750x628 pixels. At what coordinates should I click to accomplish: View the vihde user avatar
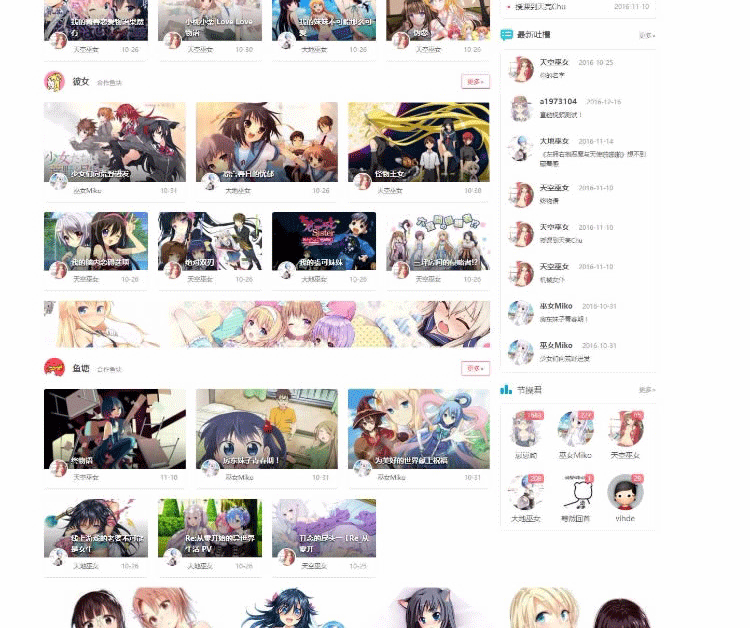(x=625, y=492)
